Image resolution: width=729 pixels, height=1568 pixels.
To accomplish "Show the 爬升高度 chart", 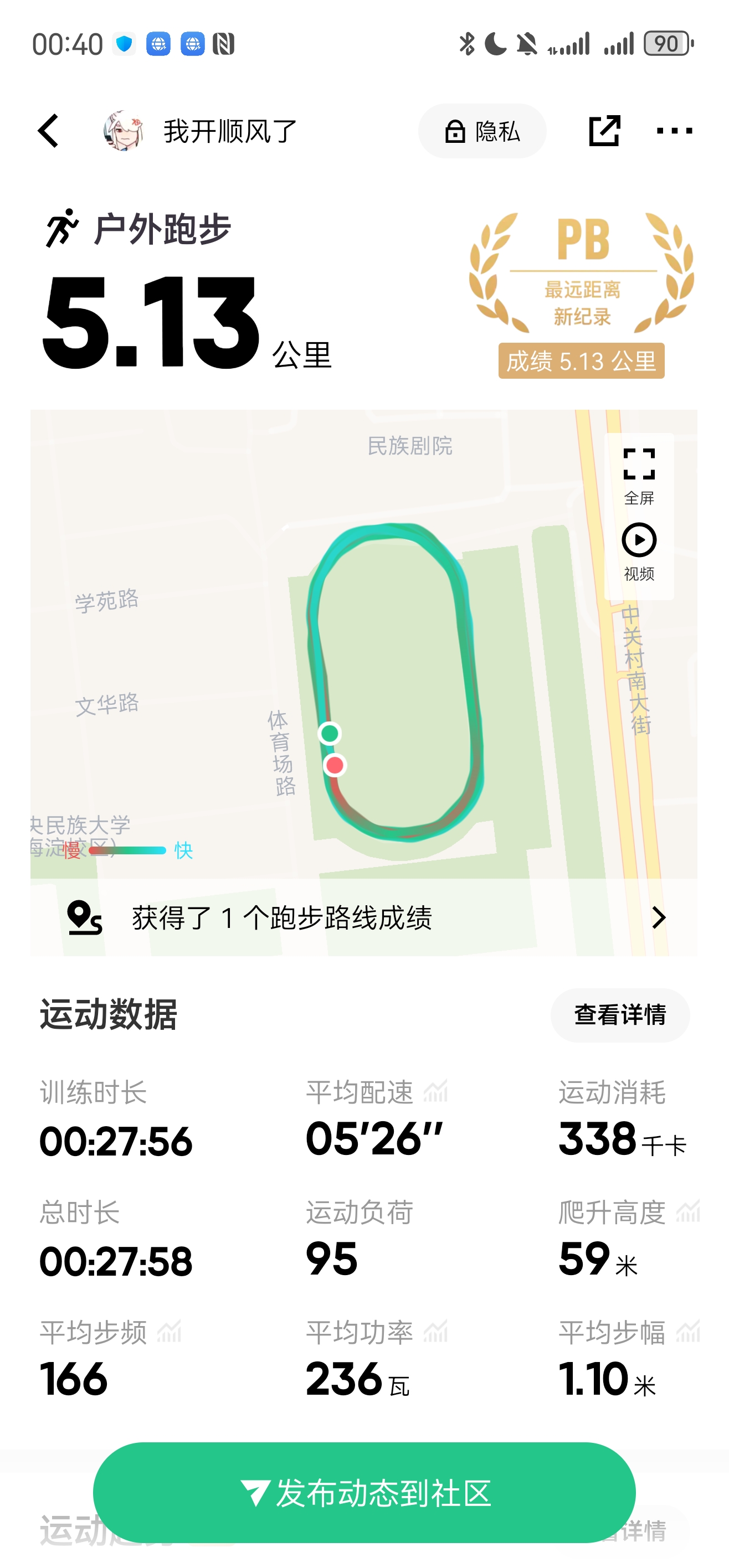I will 688,1211.
